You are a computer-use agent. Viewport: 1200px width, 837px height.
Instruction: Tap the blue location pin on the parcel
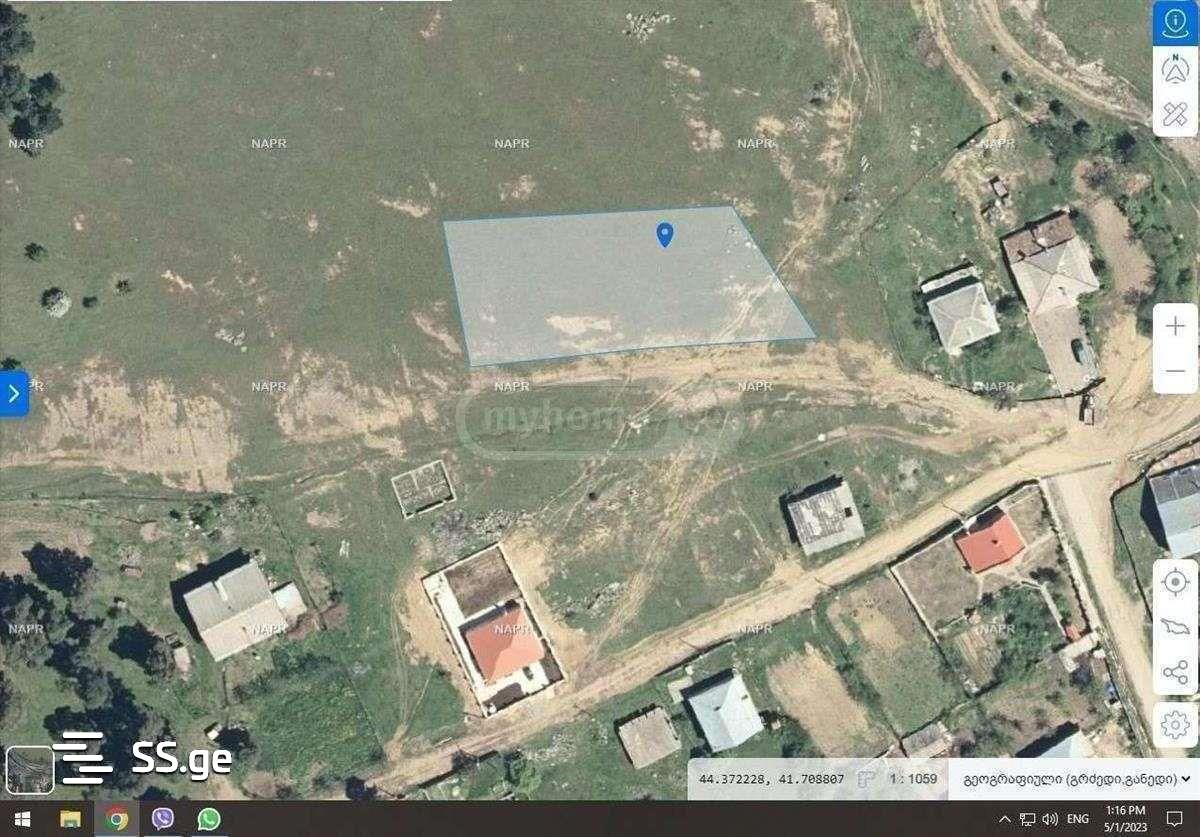(x=664, y=234)
